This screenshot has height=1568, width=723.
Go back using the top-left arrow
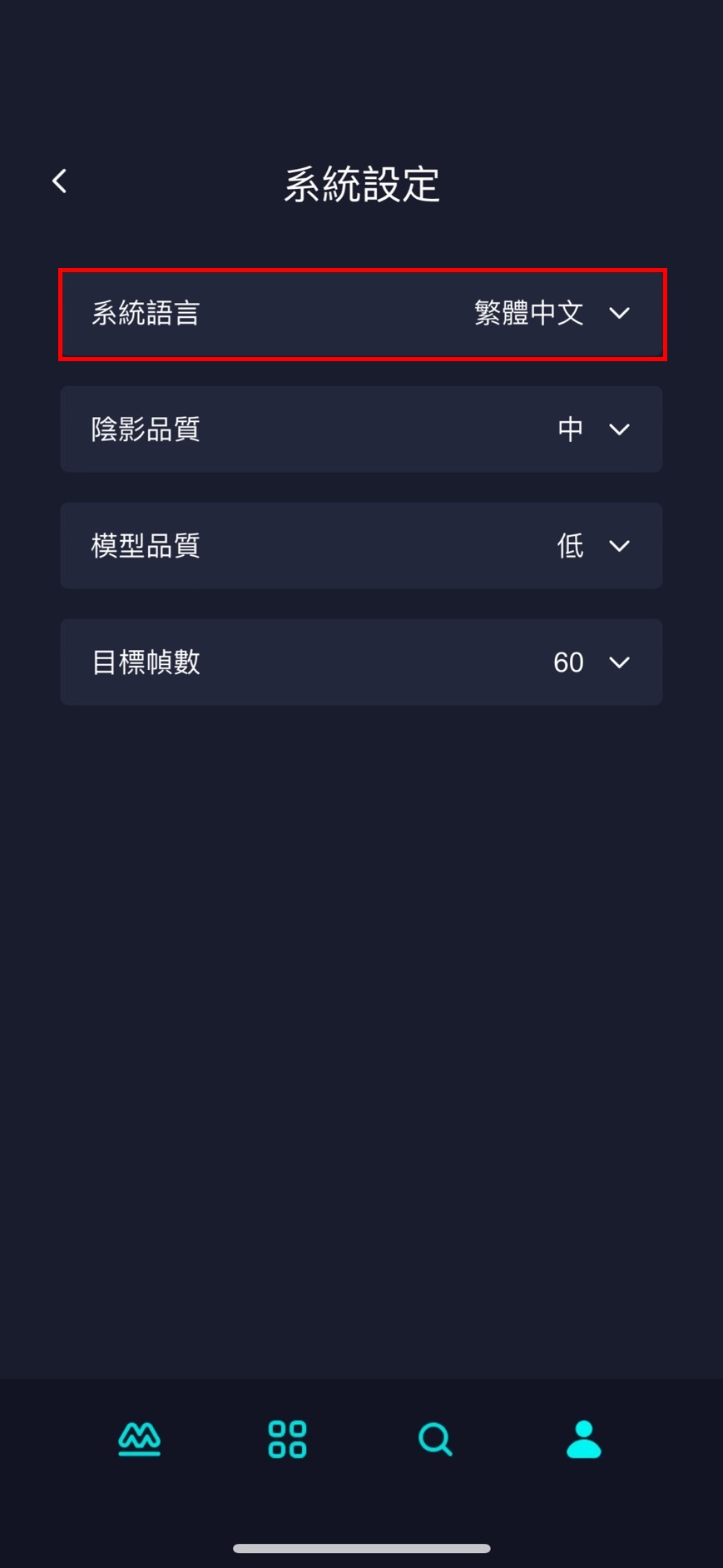[60, 181]
